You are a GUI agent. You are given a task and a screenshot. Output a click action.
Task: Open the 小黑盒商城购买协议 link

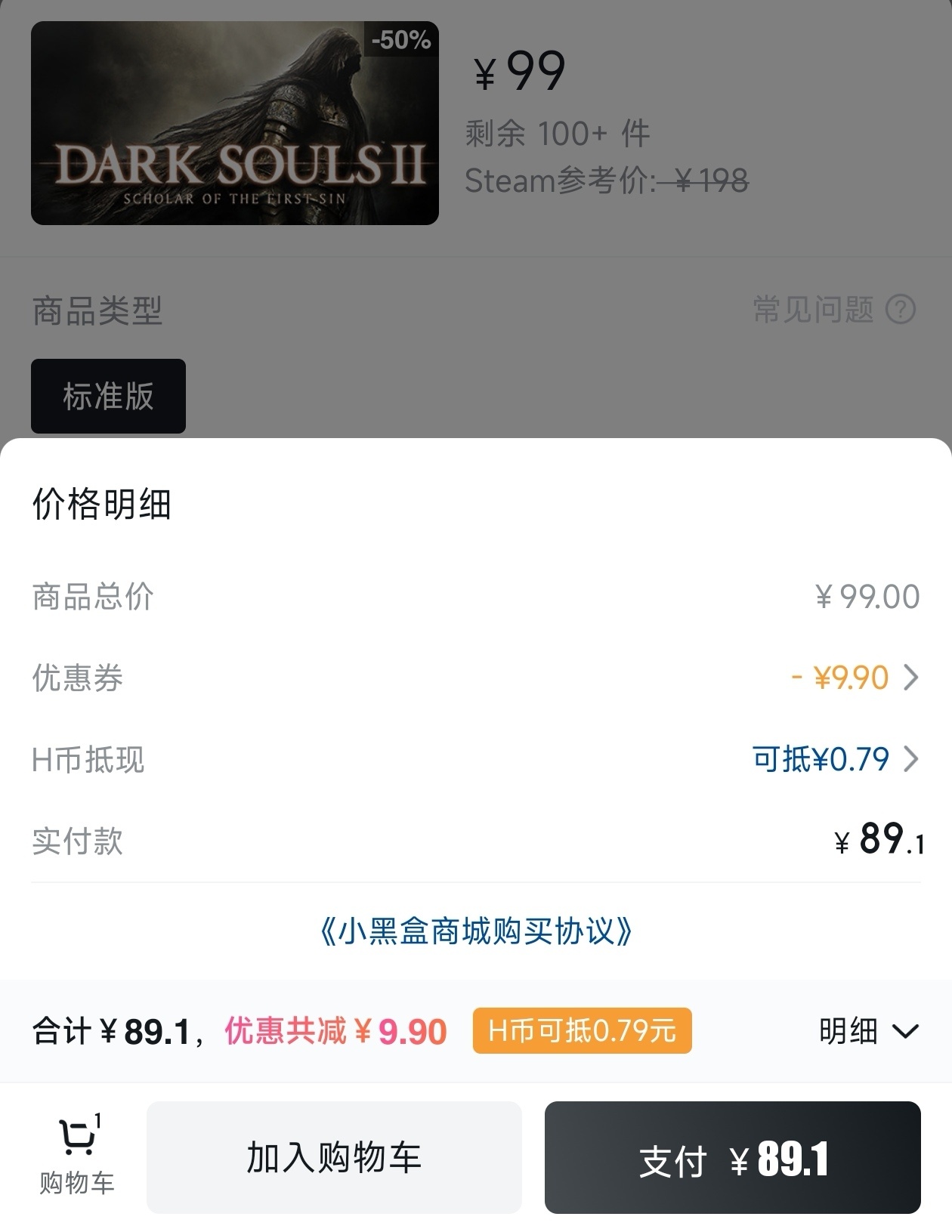pyautogui.click(x=476, y=931)
